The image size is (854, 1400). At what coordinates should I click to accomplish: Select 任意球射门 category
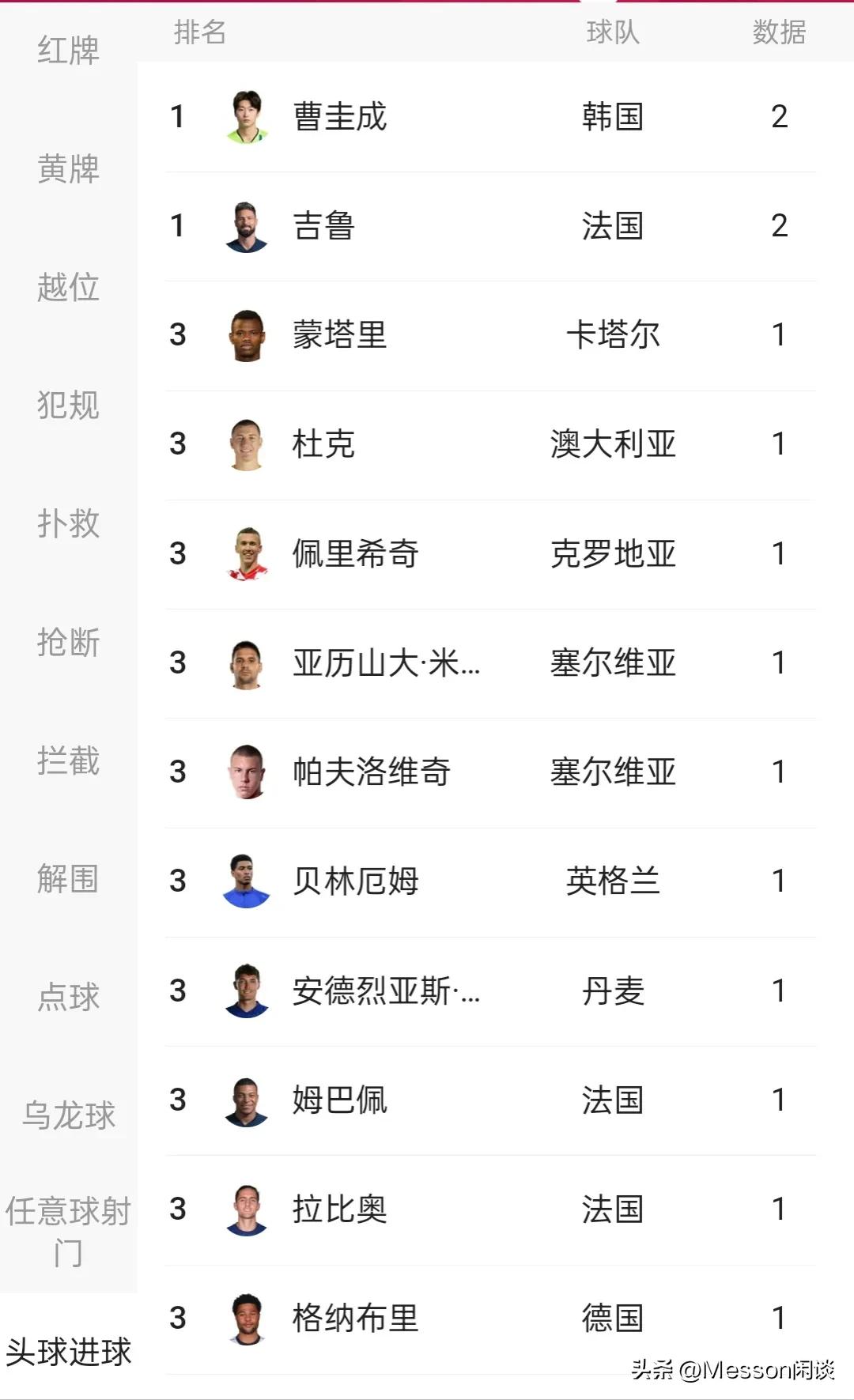pos(67,1232)
